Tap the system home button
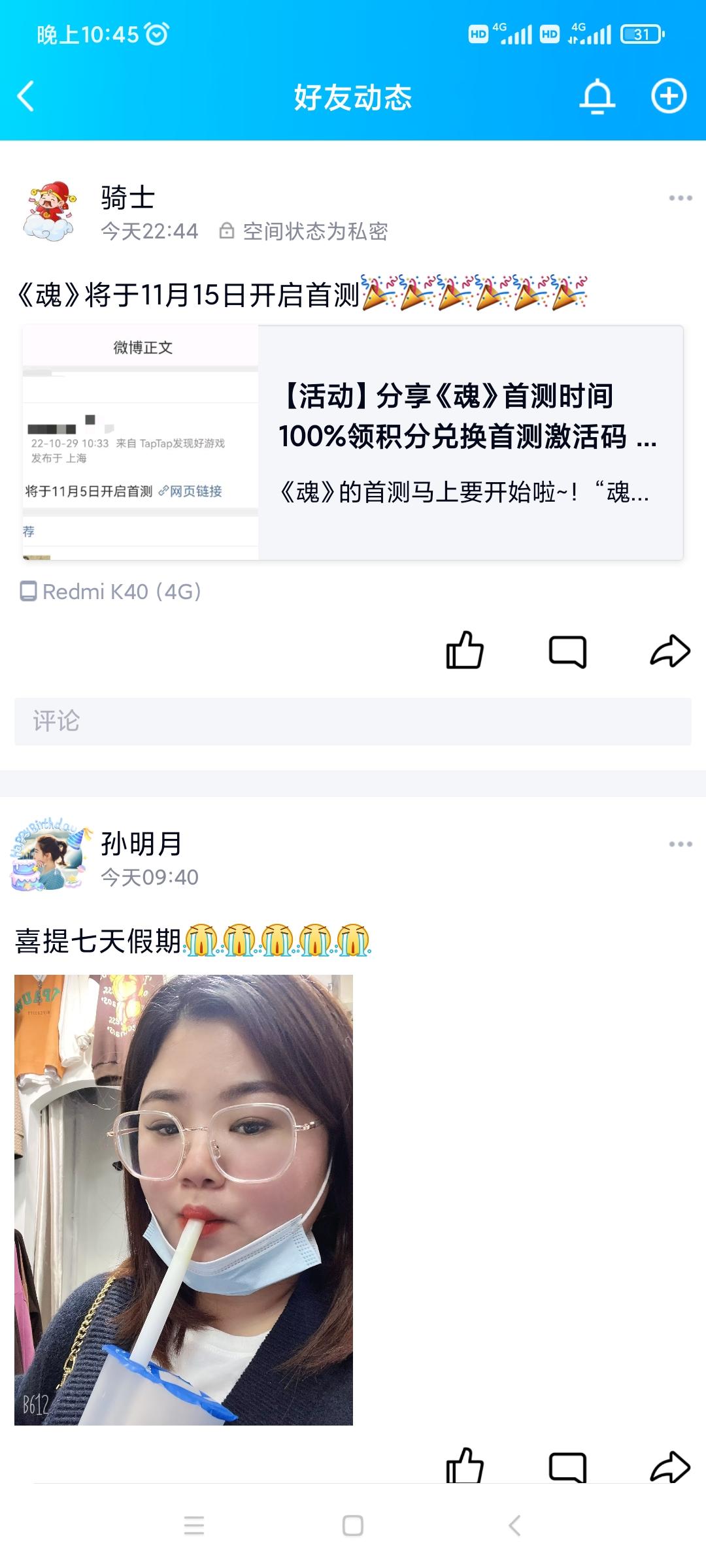Image resolution: width=706 pixels, height=1568 pixels. pyautogui.click(x=353, y=1526)
